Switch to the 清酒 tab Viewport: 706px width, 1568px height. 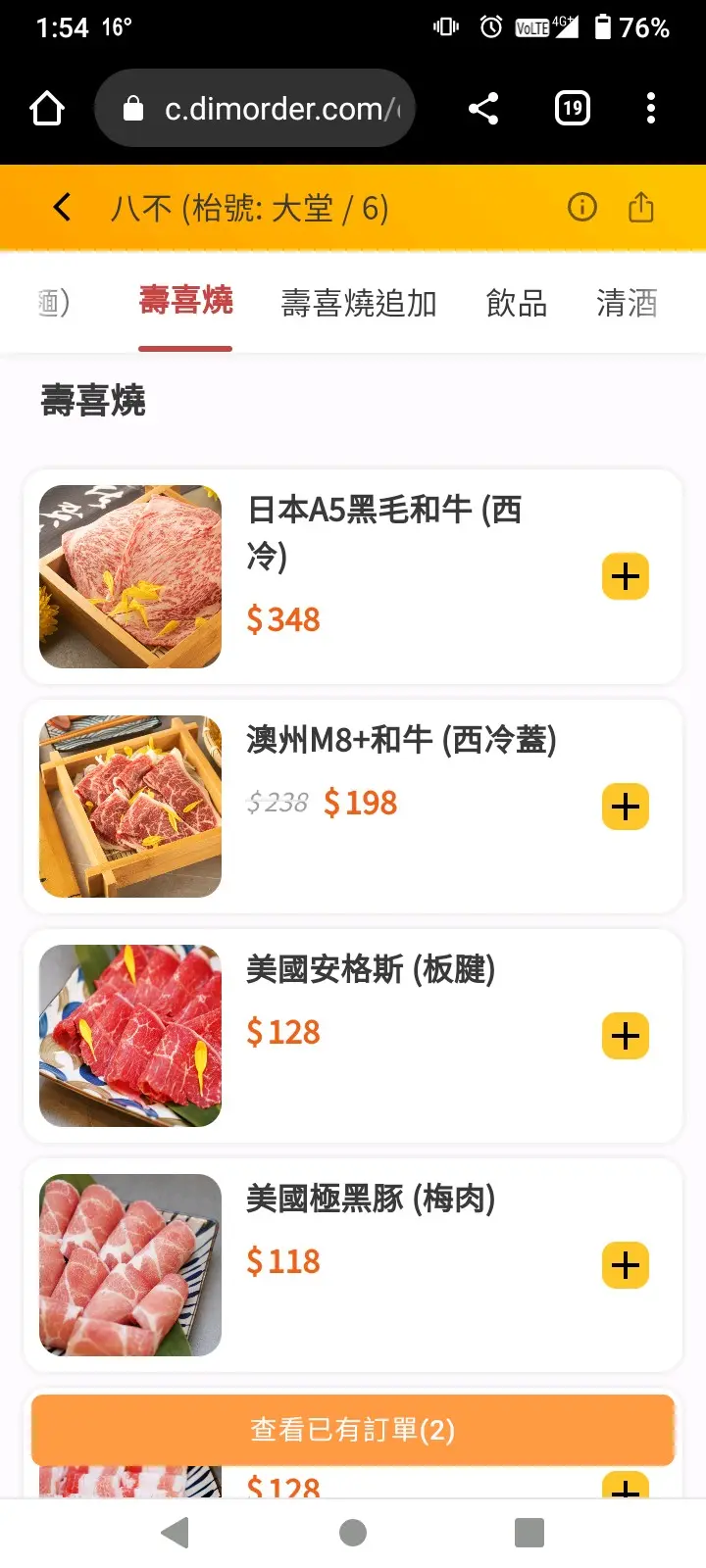pos(627,304)
